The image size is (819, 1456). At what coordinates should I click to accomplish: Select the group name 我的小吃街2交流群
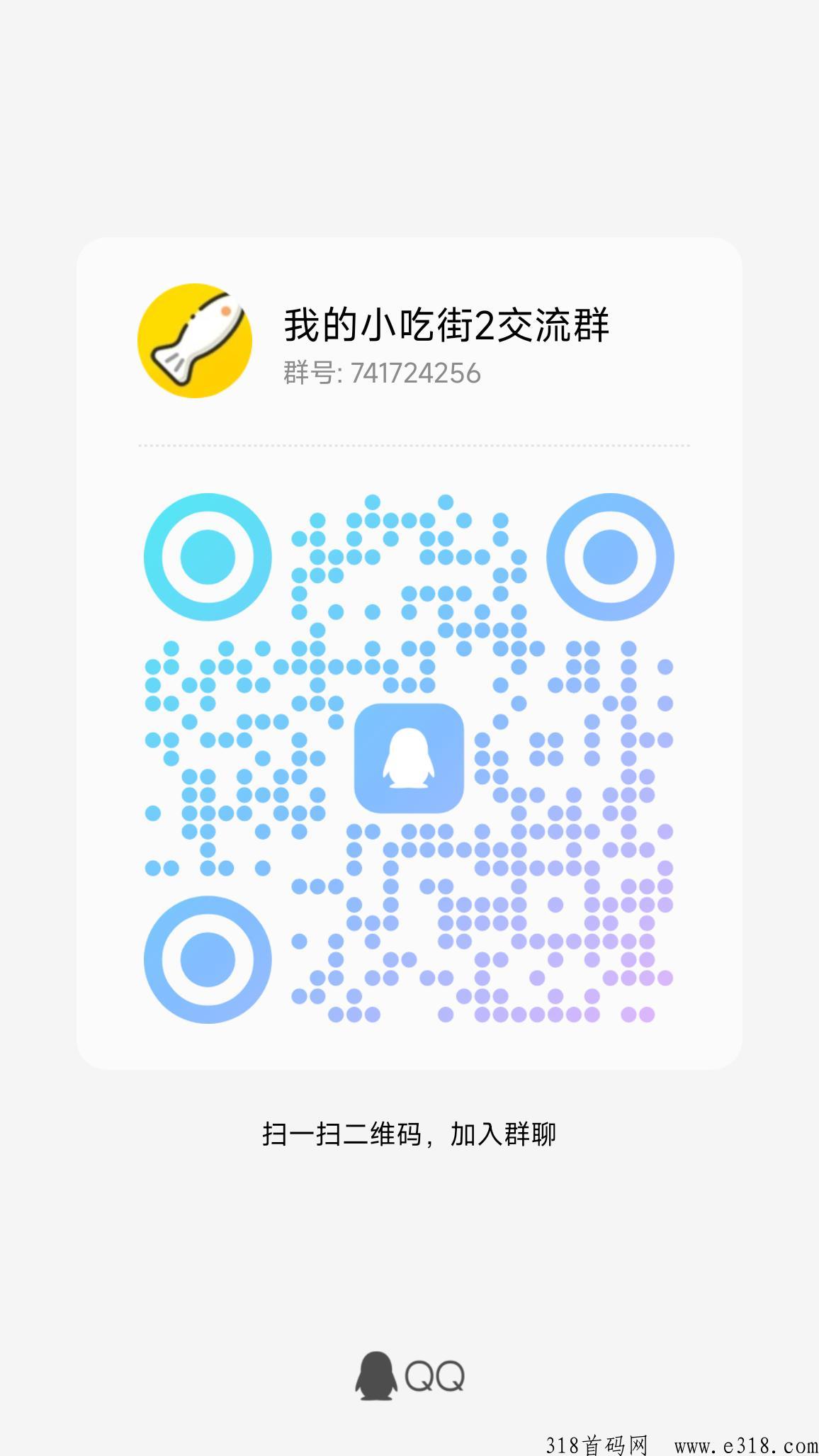pyautogui.click(x=446, y=322)
